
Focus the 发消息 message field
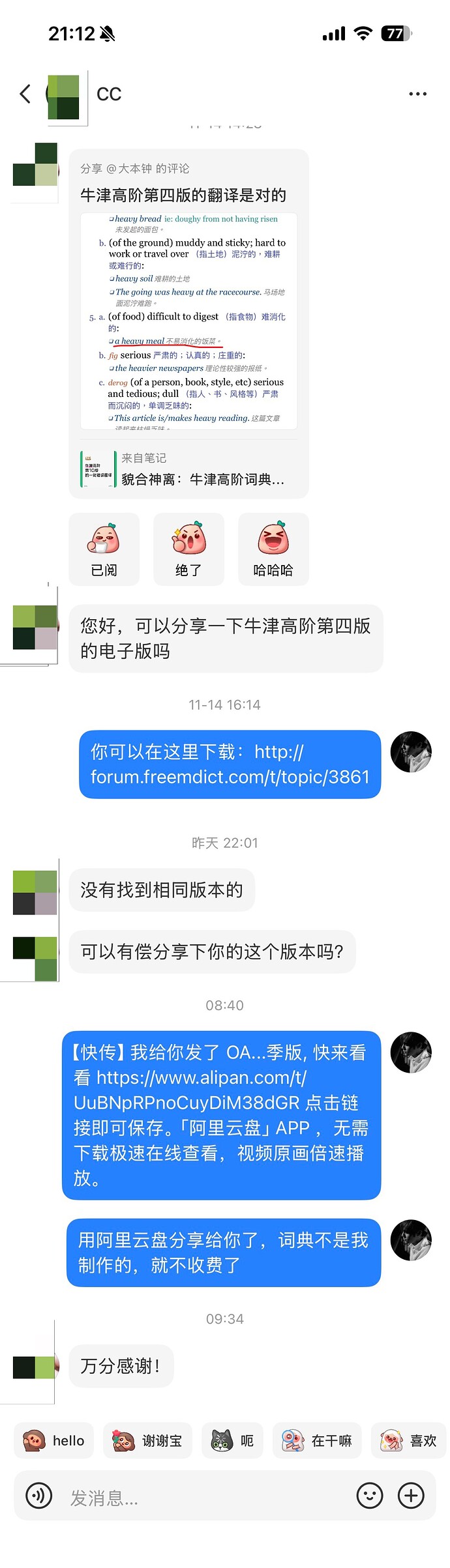(x=202, y=1497)
